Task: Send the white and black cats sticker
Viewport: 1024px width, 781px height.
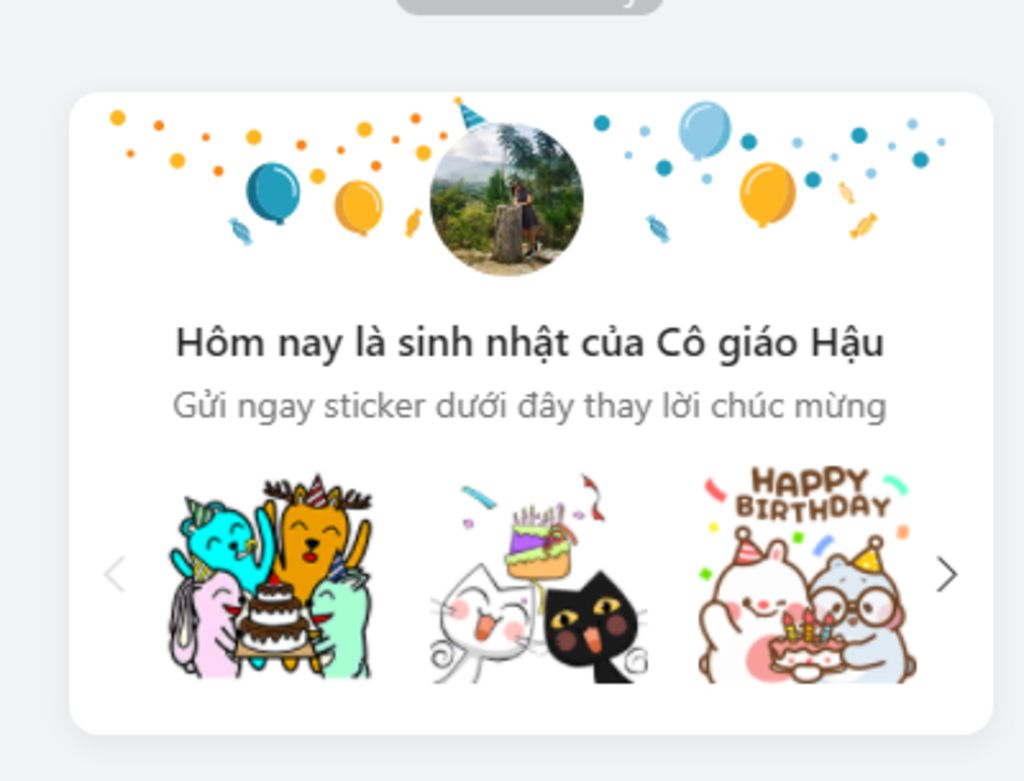Action: pyautogui.click(x=540, y=580)
